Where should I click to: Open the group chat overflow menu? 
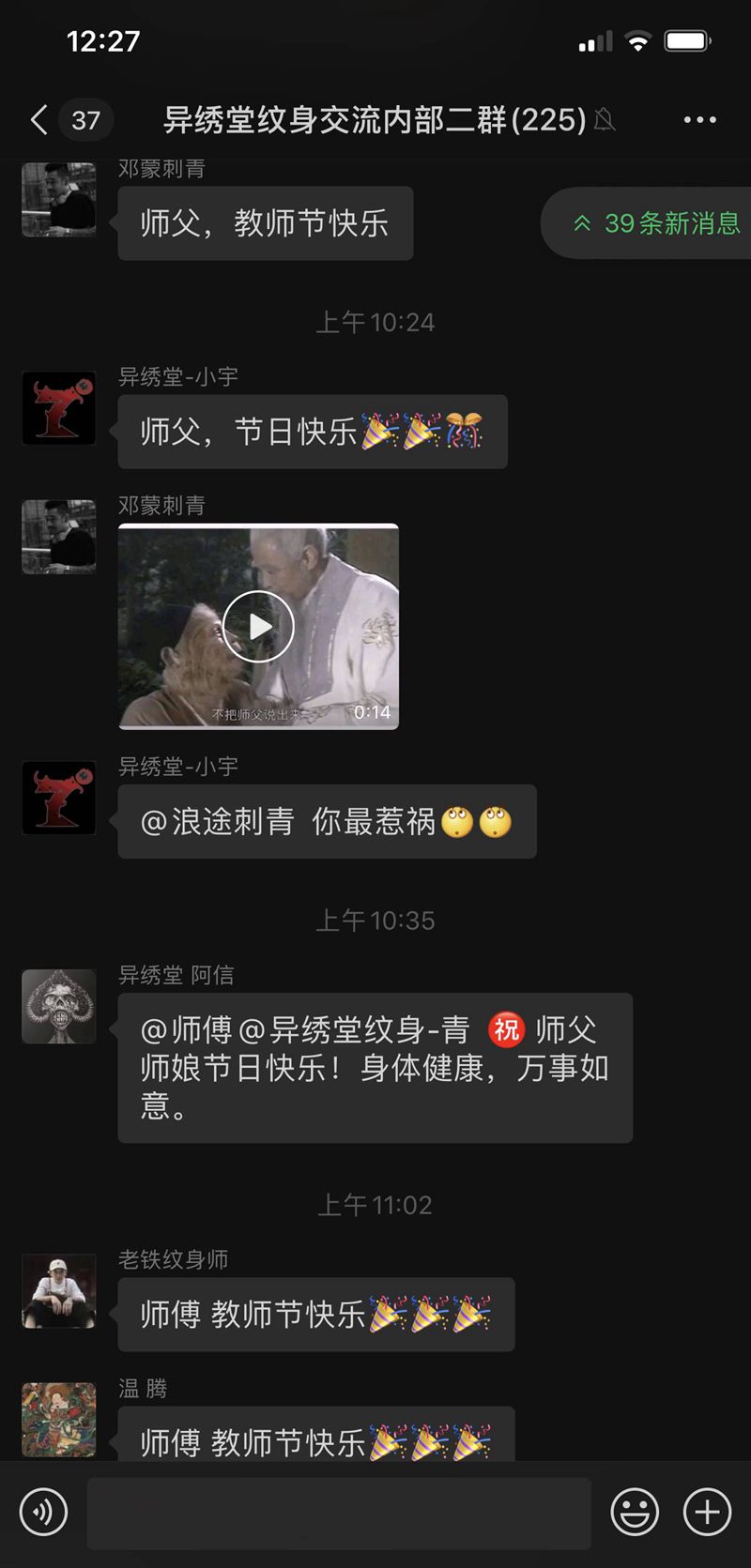(x=699, y=120)
